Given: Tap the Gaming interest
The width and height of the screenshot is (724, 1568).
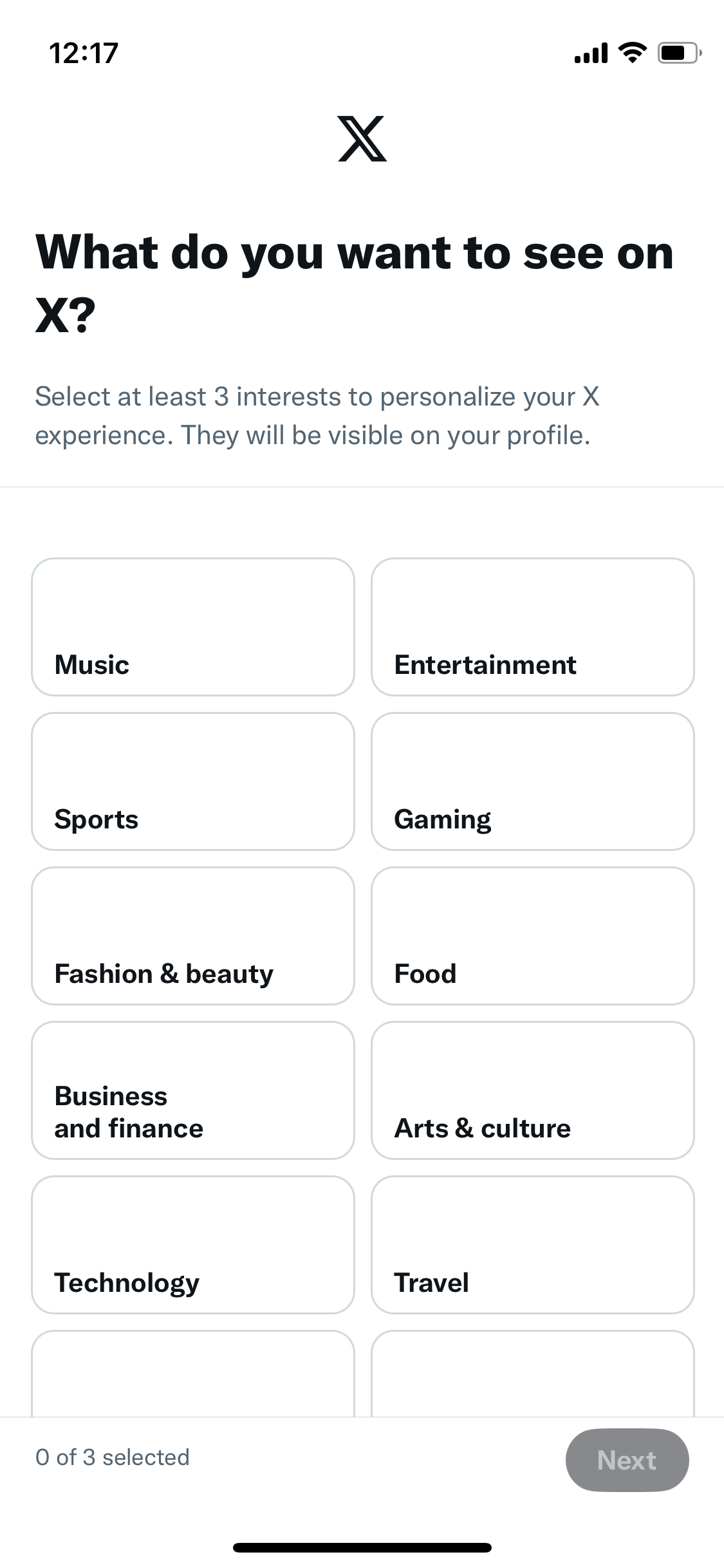Looking at the screenshot, I should (x=533, y=781).
